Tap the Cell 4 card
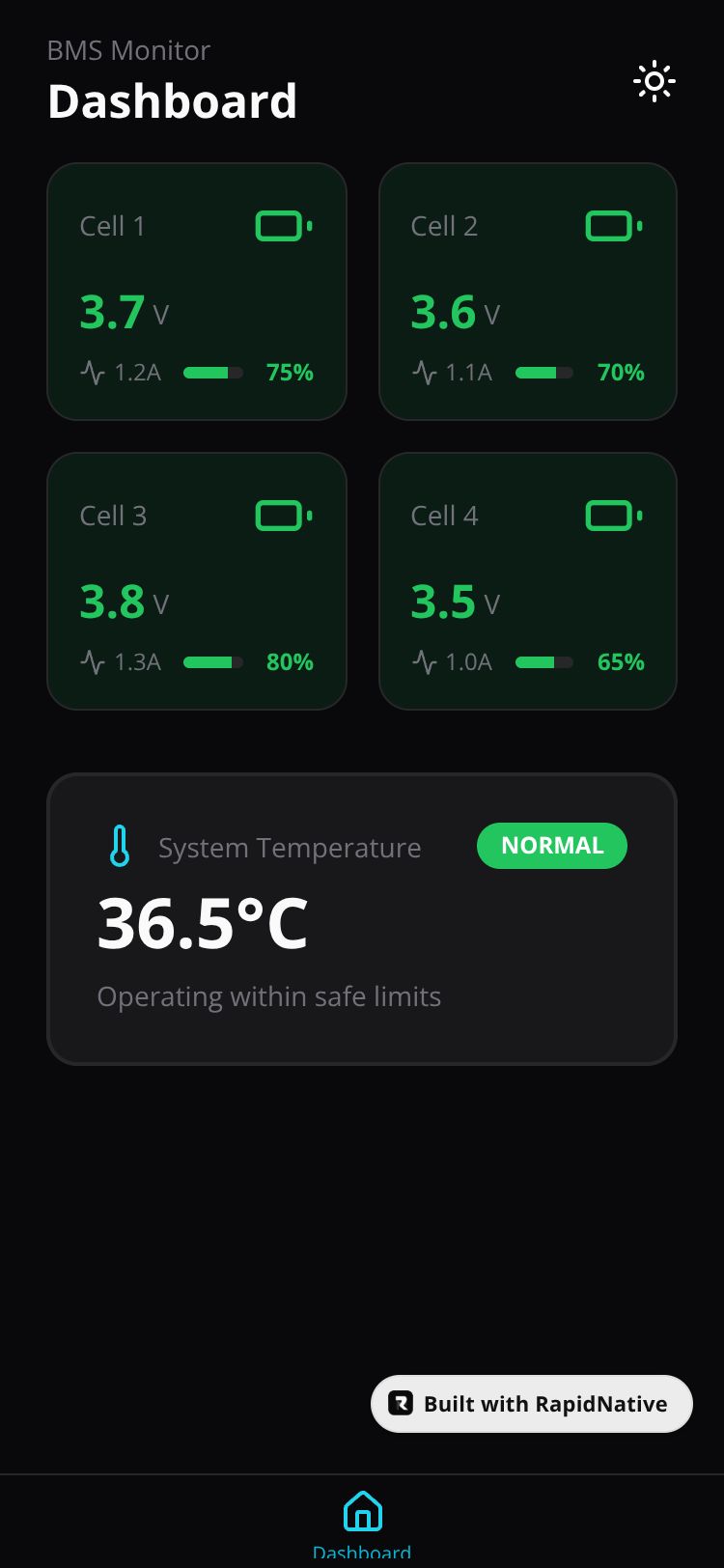The height and width of the screenshot is (1568, 724). pos(528,581)
